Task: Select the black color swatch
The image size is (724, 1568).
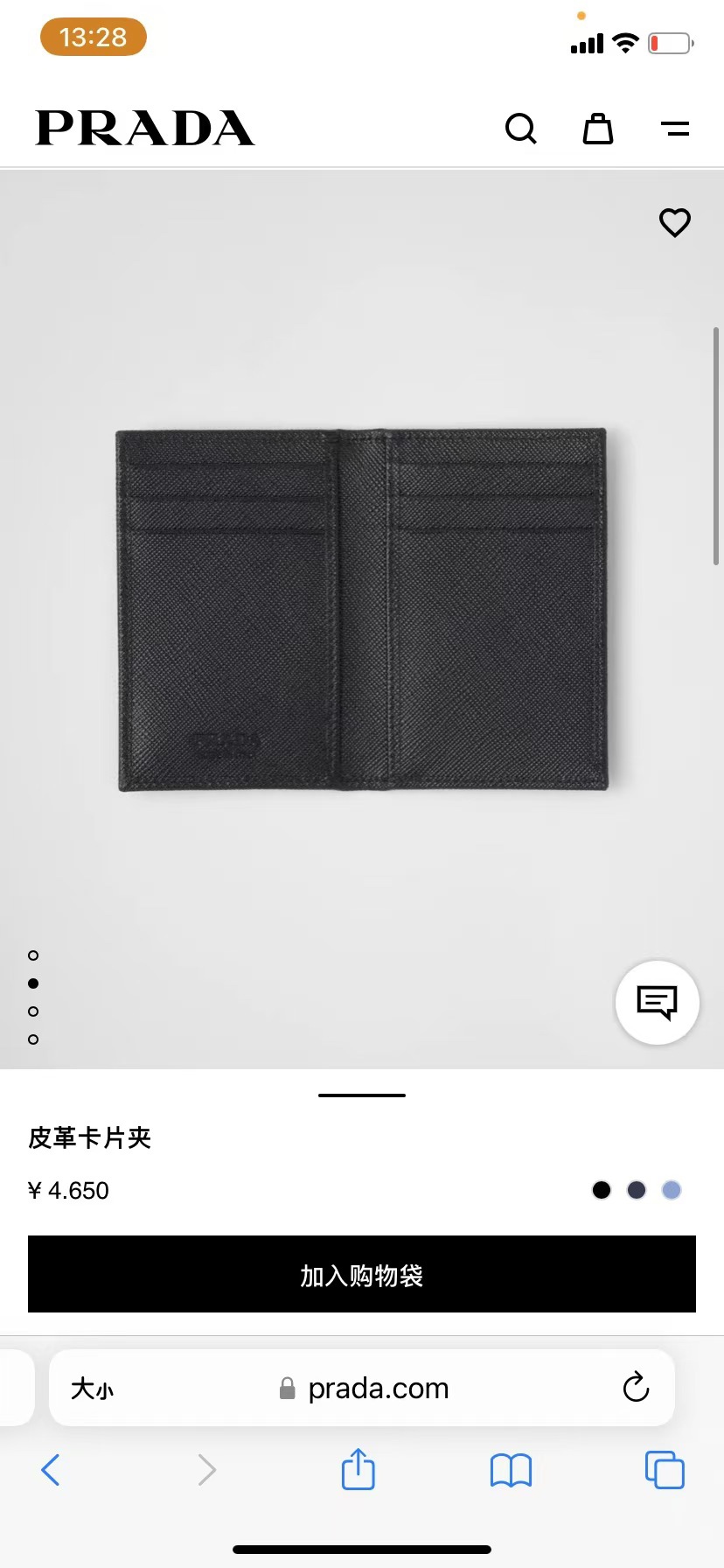Action: [602, 1190]
